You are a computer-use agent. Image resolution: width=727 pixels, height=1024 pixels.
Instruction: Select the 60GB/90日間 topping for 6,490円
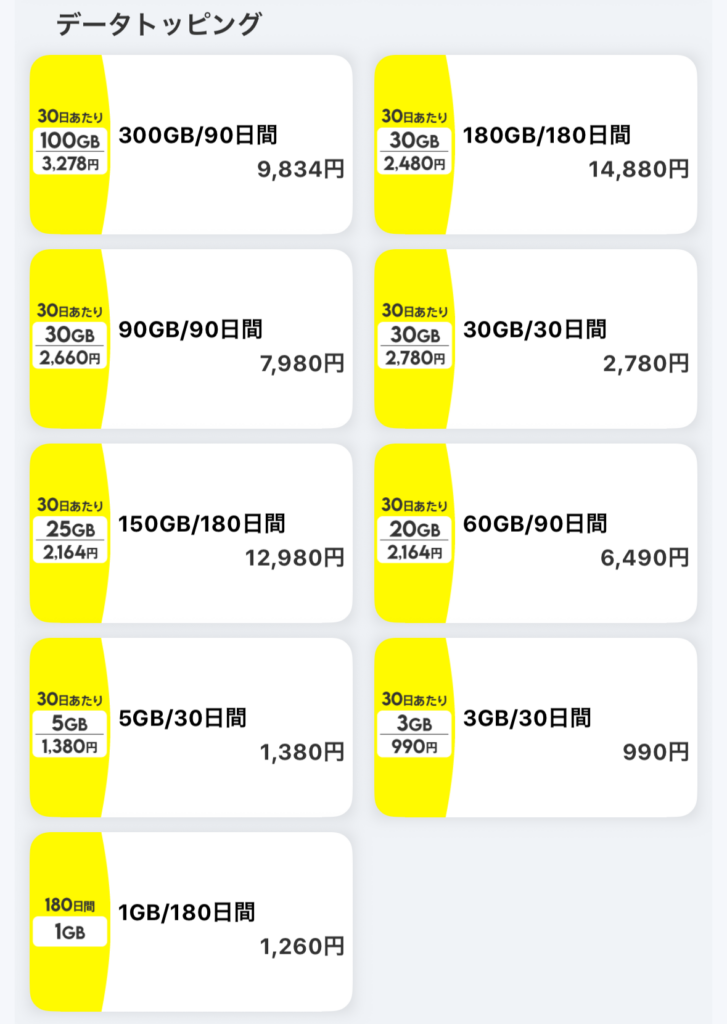(x=535, y=533)
